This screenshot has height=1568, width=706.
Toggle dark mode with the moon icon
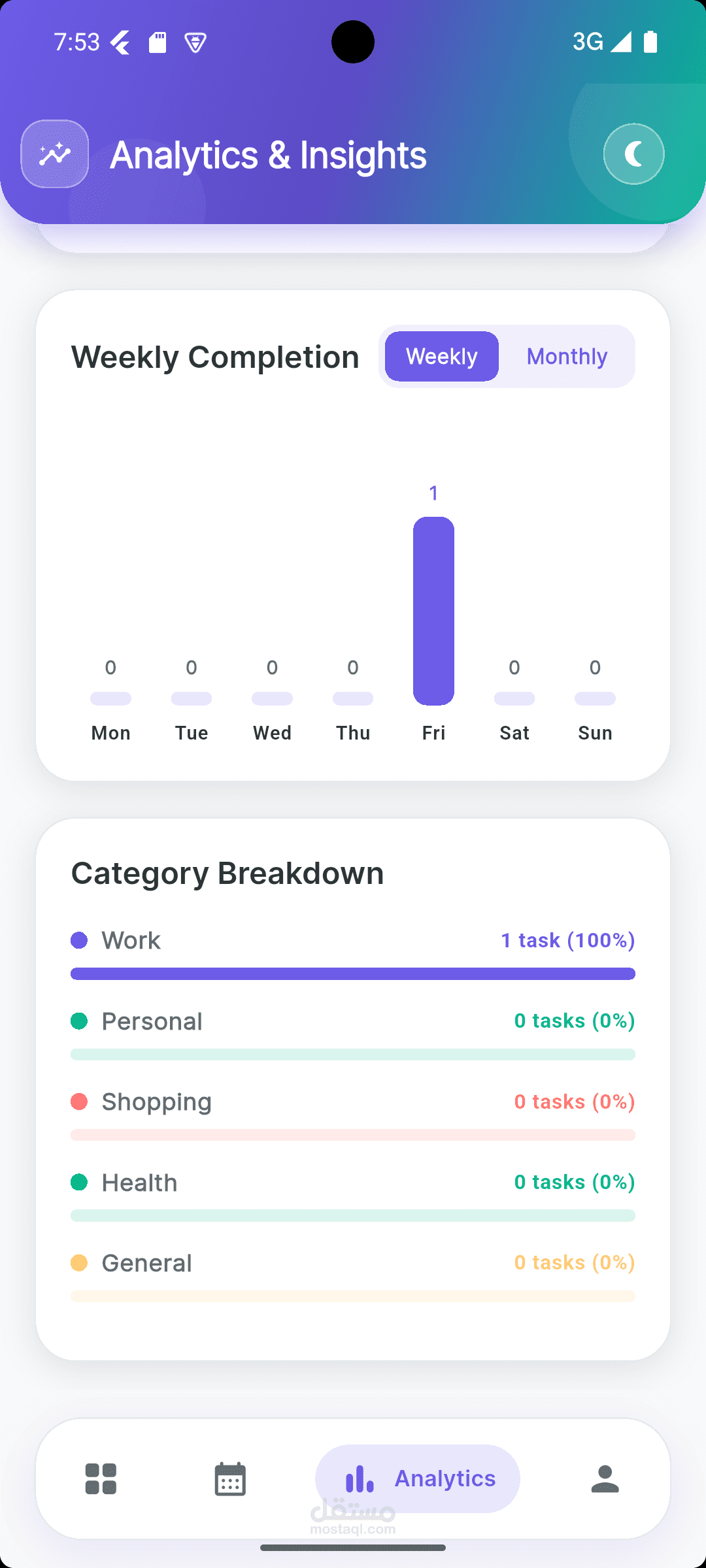pyautogui.click(x=633, y=154)
